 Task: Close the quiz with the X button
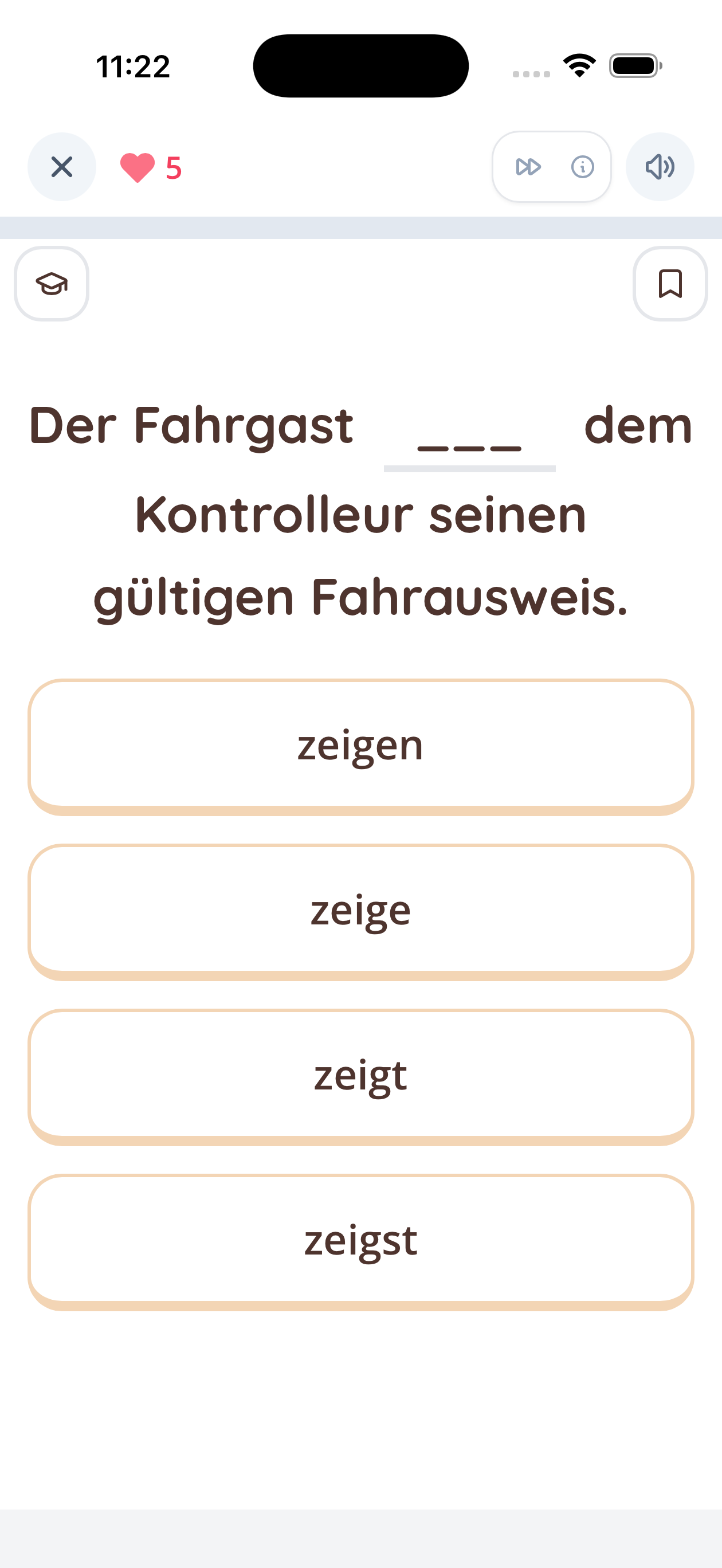tap(61, 167)
